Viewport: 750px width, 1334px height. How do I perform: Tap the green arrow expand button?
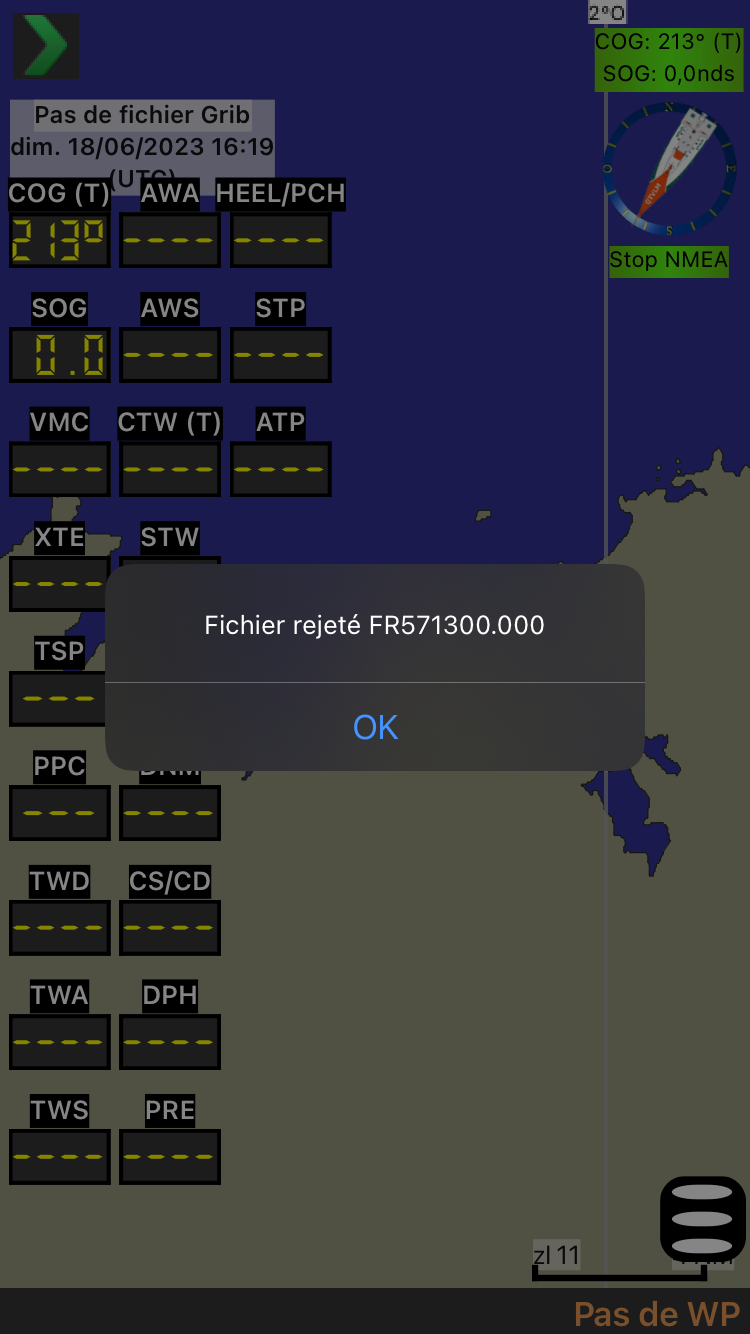[x=46, y=46]
